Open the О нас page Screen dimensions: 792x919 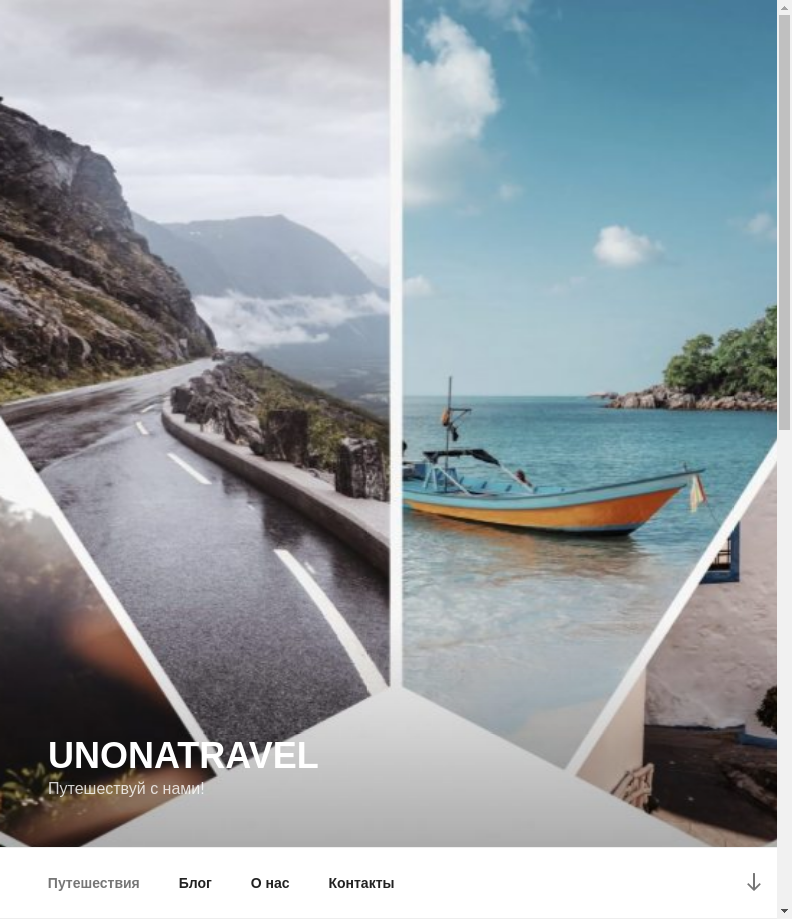[270, 883]
